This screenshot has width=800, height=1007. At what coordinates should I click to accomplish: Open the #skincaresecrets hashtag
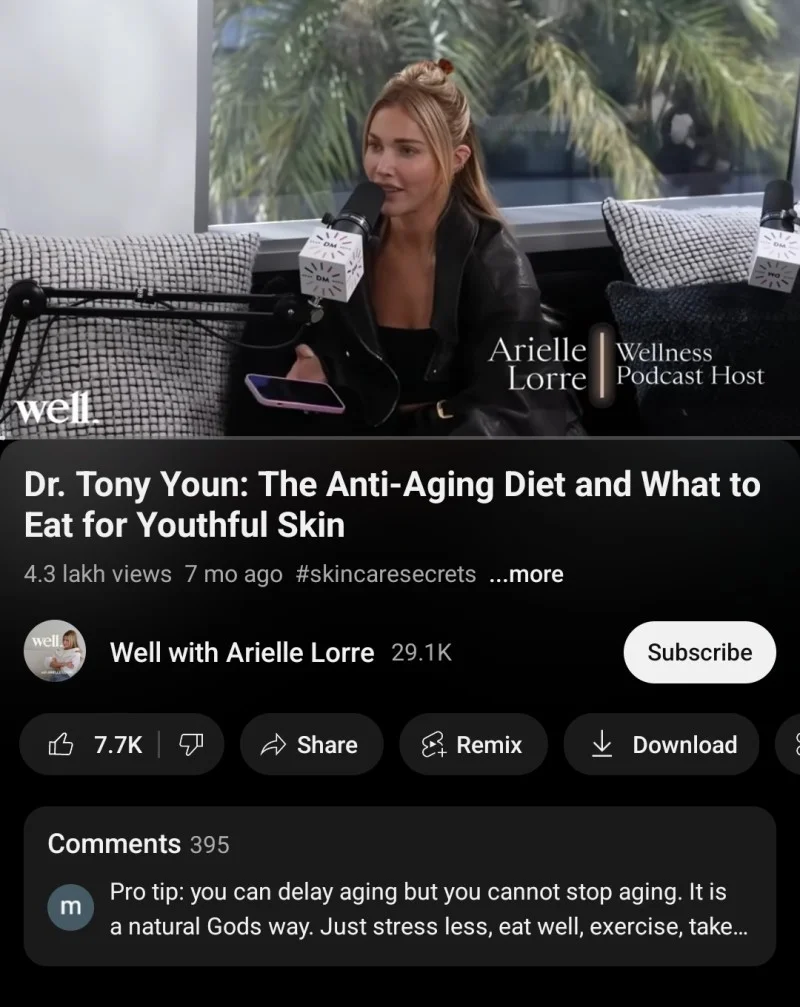pos(386,575)
